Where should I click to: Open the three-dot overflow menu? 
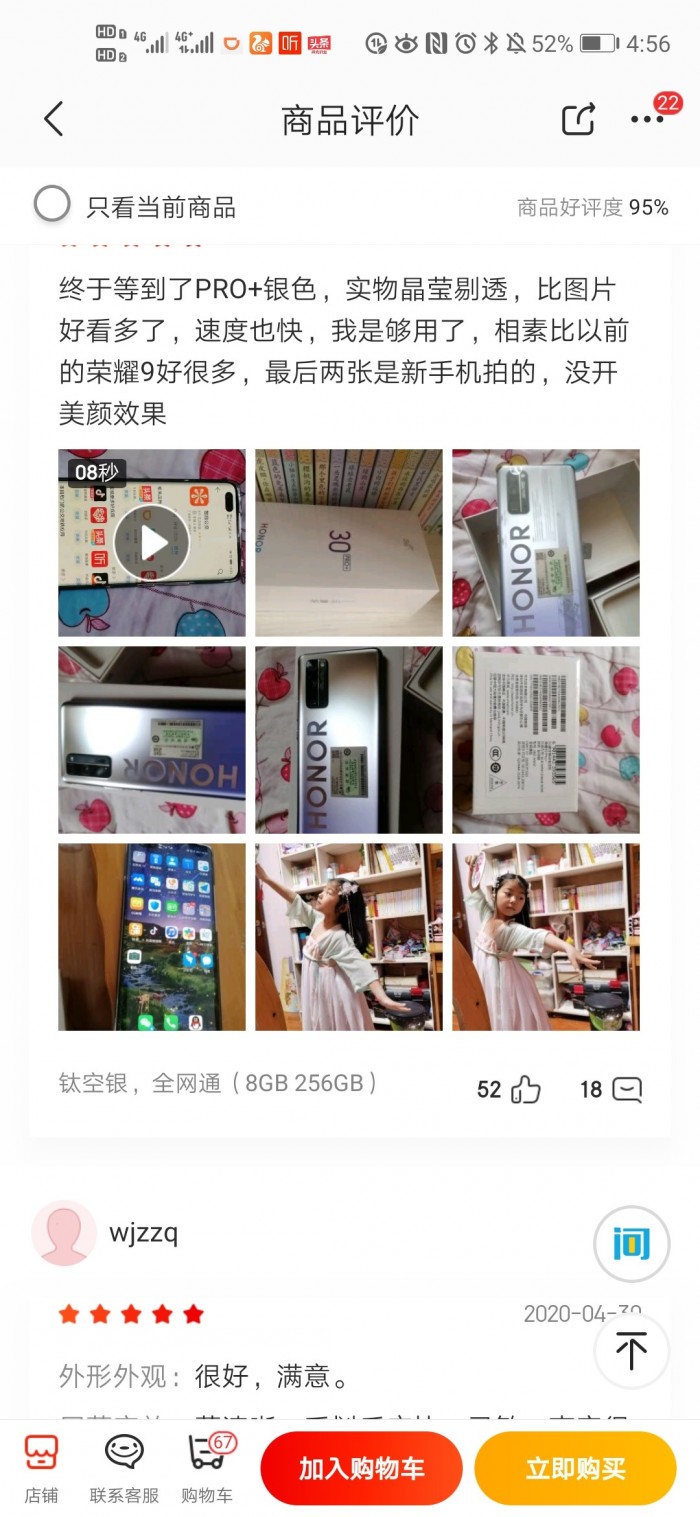click(646, 119)
